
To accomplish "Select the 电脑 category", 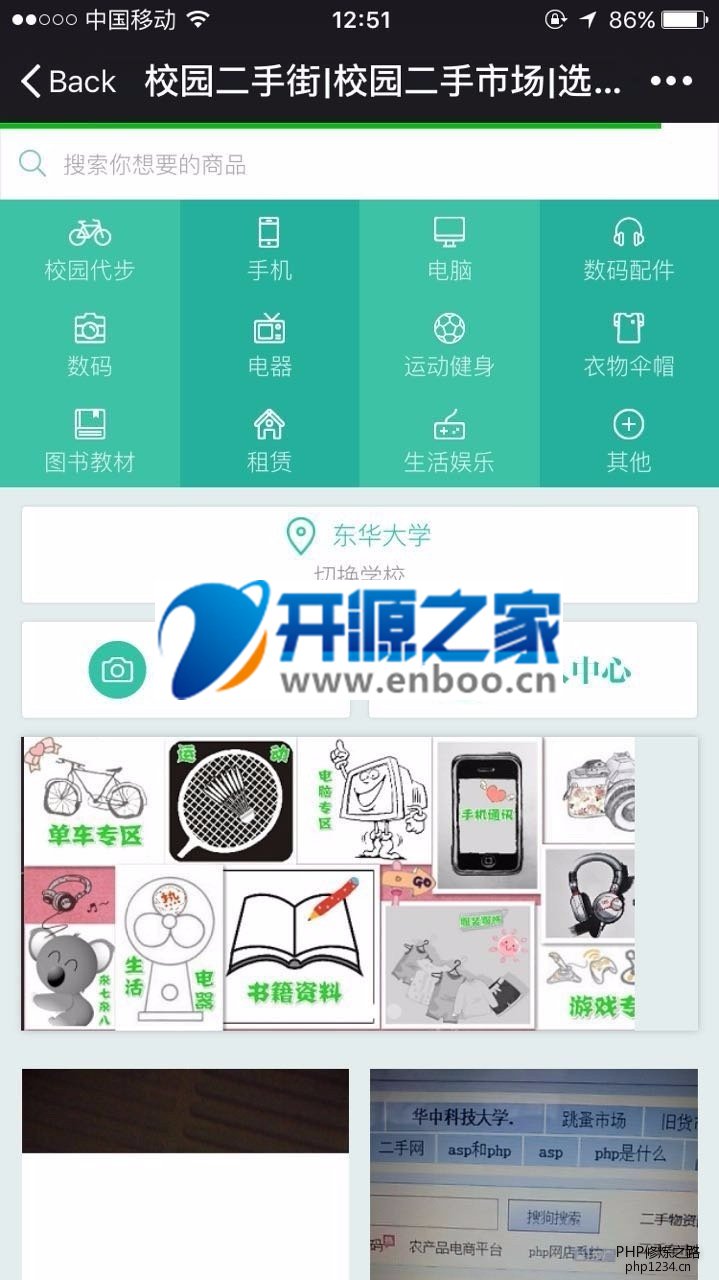I will tap(449, 250).
